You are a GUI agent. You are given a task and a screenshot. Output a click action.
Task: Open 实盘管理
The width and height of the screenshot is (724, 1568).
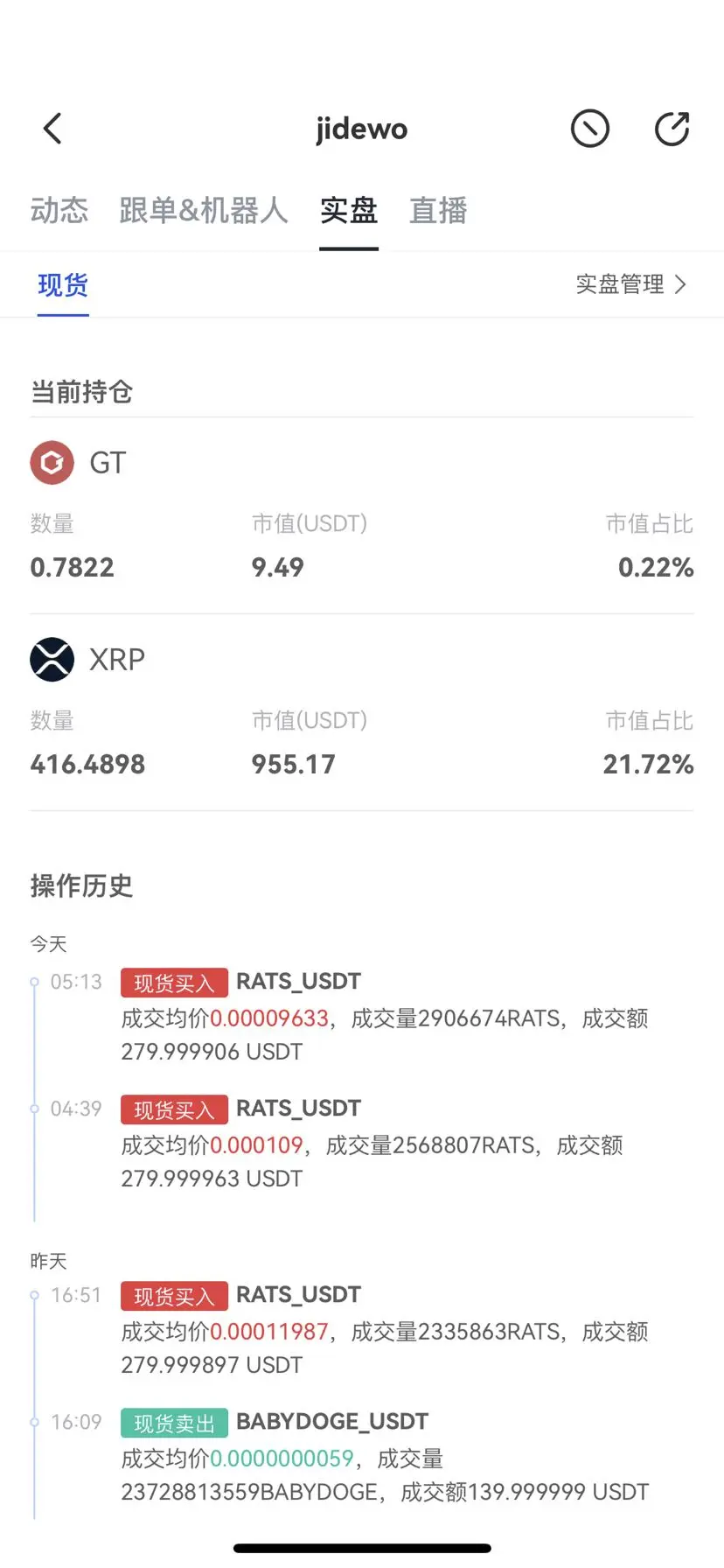pos(631,284)
